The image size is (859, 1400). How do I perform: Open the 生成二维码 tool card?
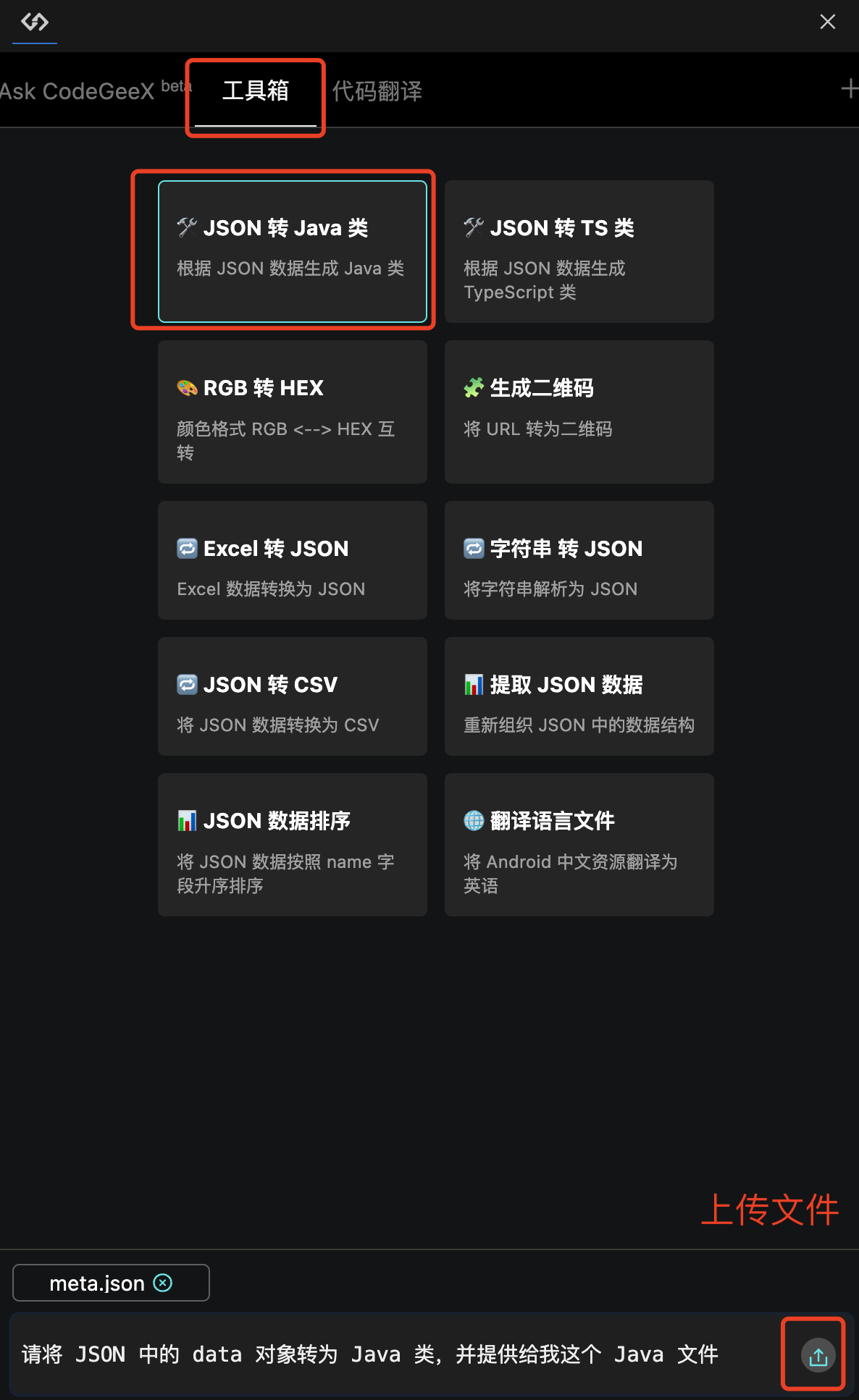(579, 411)
